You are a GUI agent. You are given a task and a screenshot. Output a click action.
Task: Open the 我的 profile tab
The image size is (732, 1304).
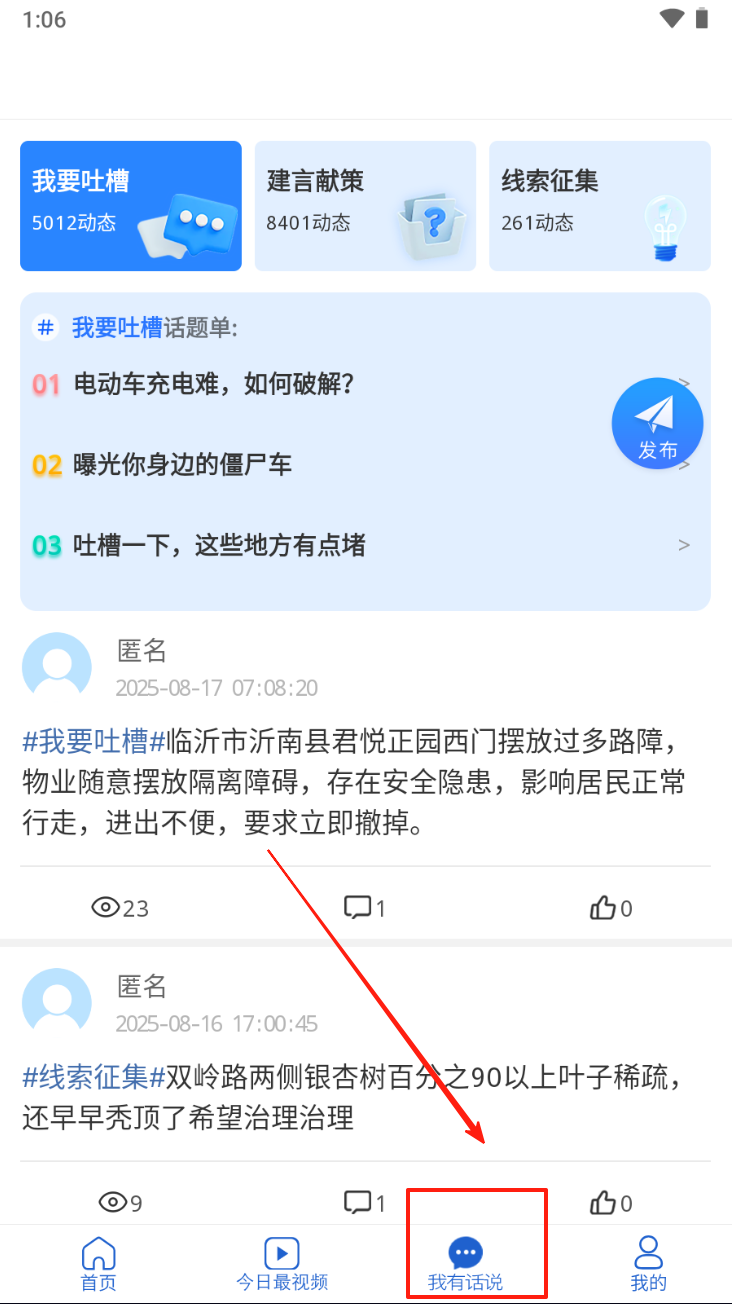coord(648,1264)
